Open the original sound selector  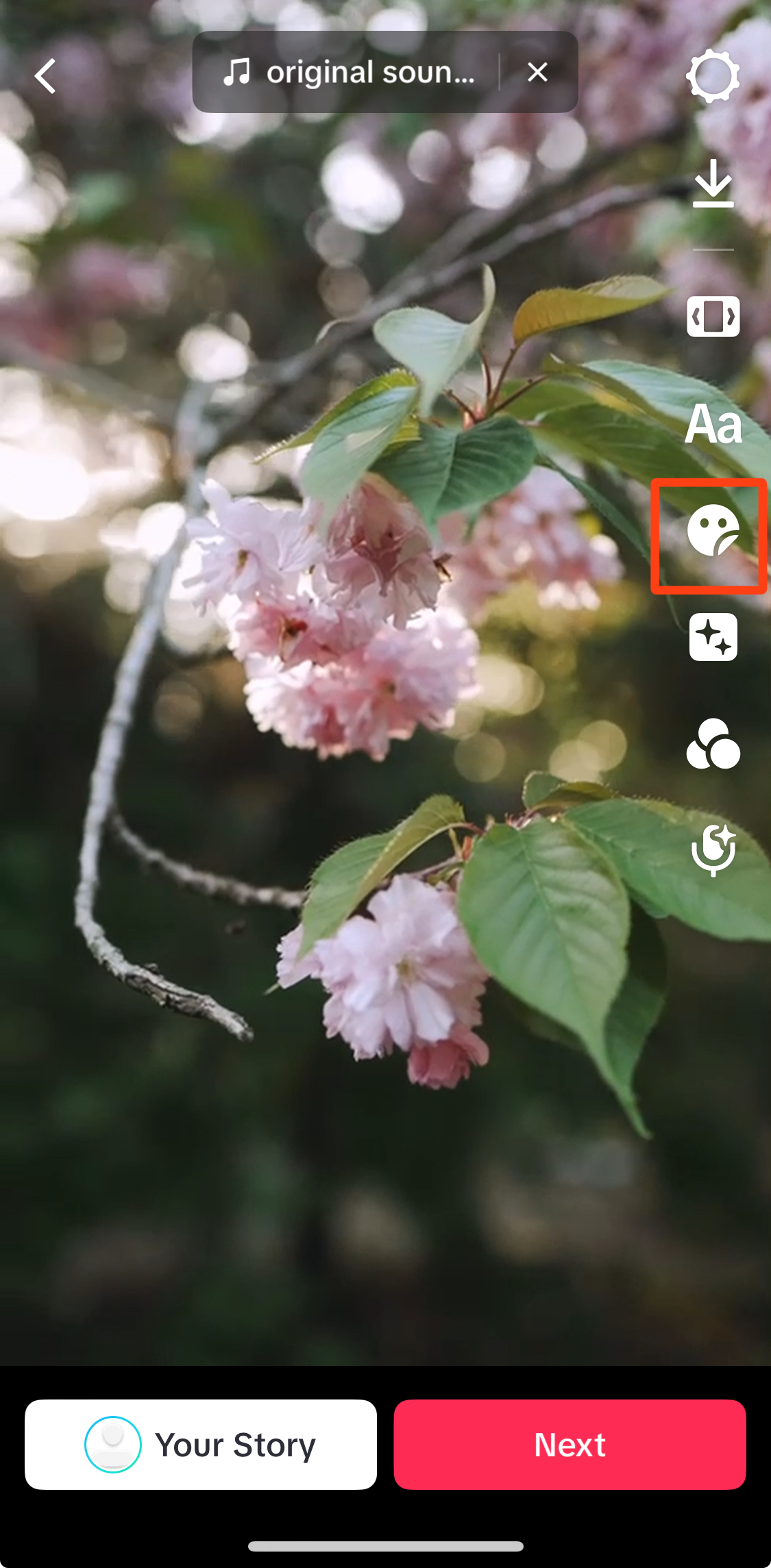point(350,72)
